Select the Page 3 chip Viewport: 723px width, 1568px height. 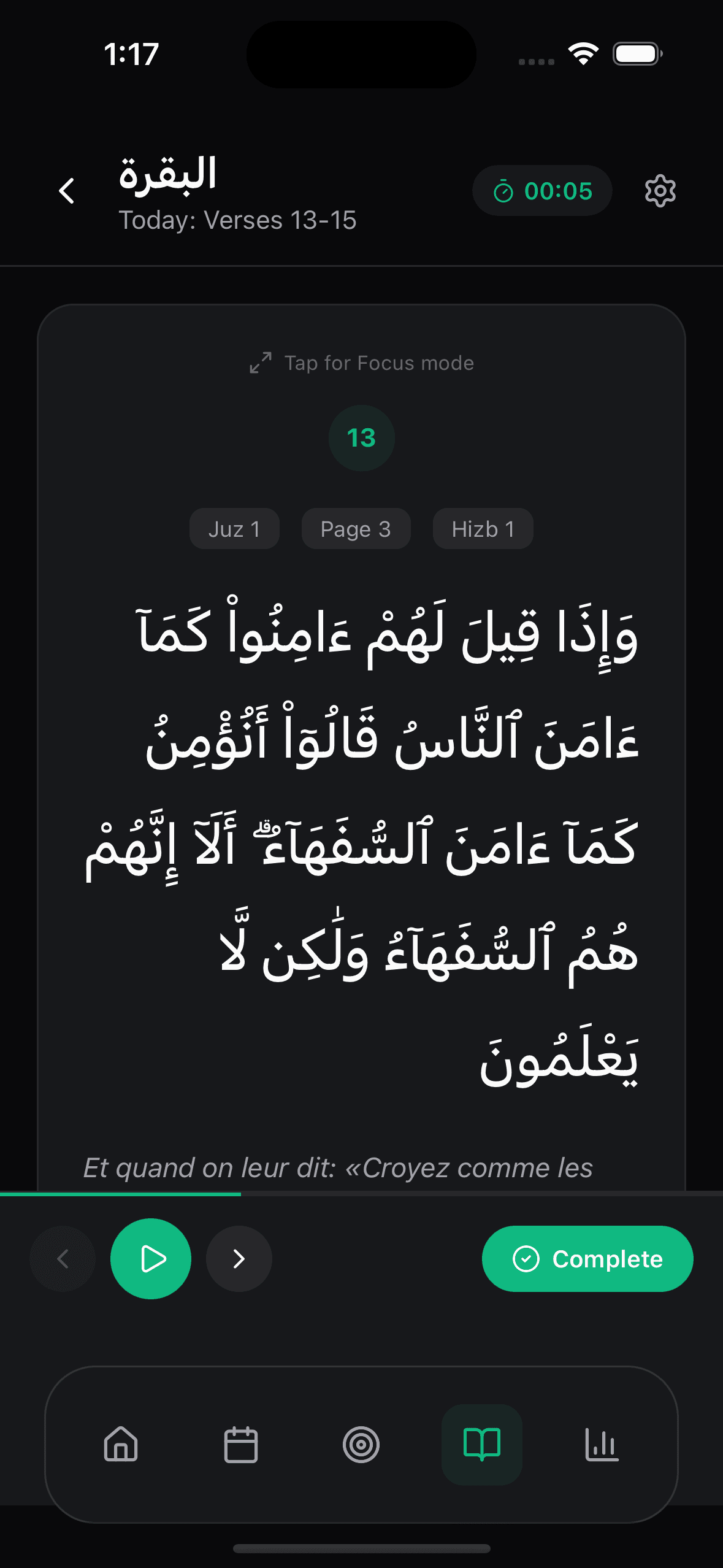(356, 528)
